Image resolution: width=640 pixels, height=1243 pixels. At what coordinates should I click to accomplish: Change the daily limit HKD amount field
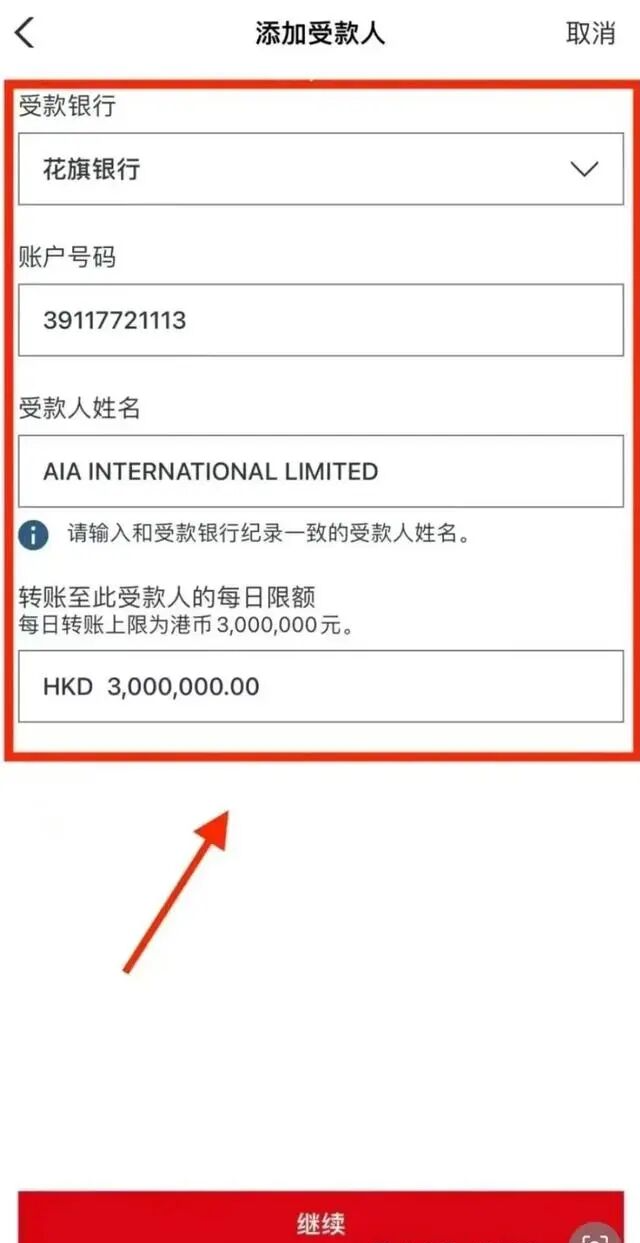[320, 686]
